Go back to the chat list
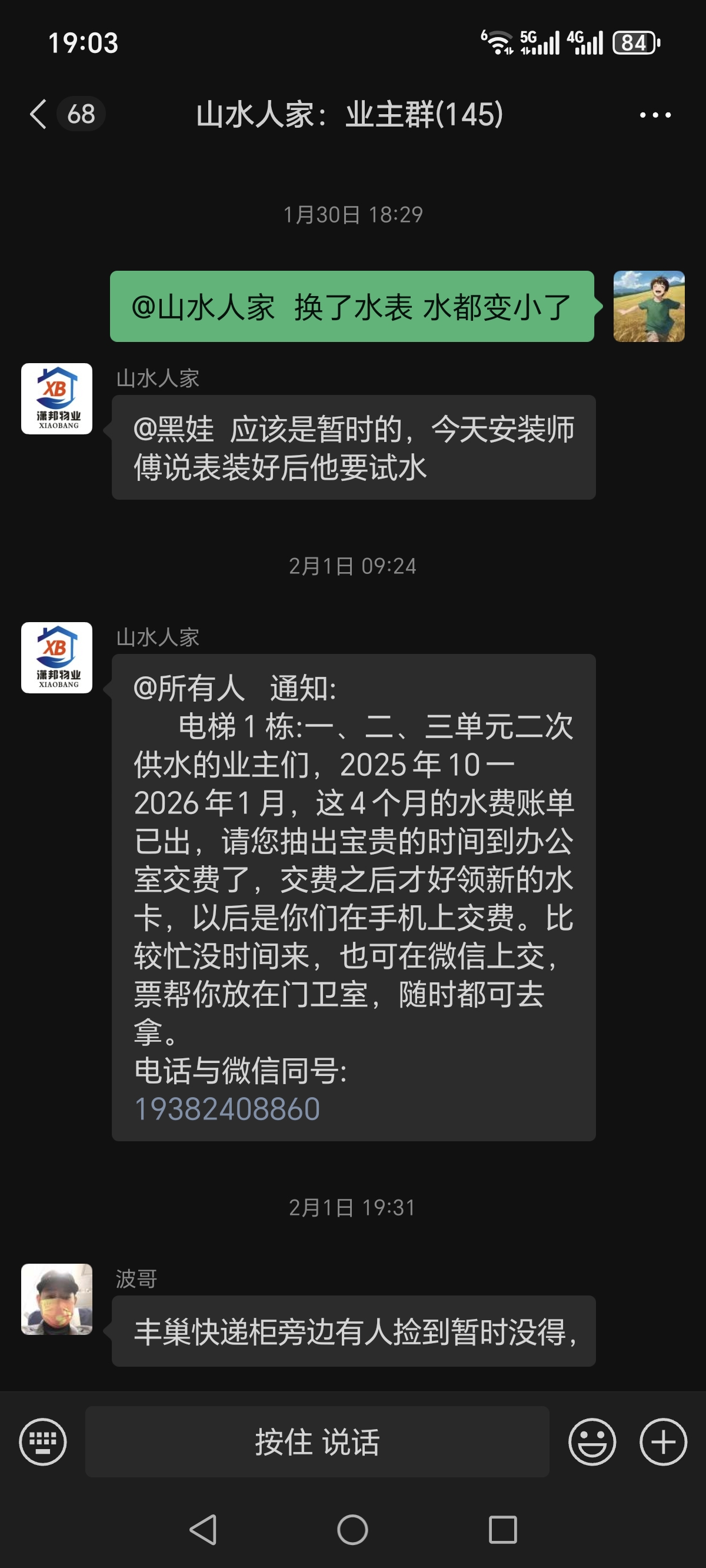The image size is (706, 1568). (38, 114)
